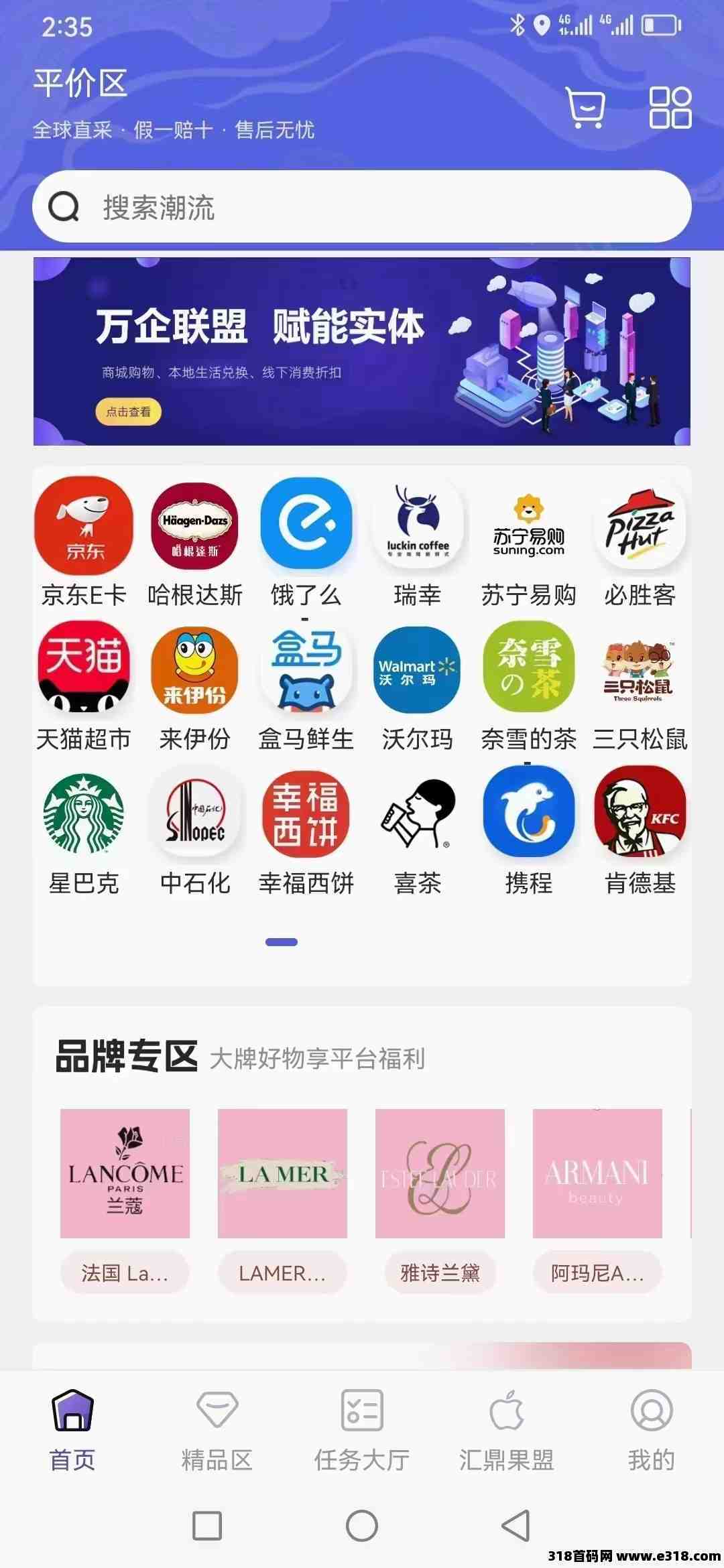Open the 京东E卡 brand icon

coord(82,526)
